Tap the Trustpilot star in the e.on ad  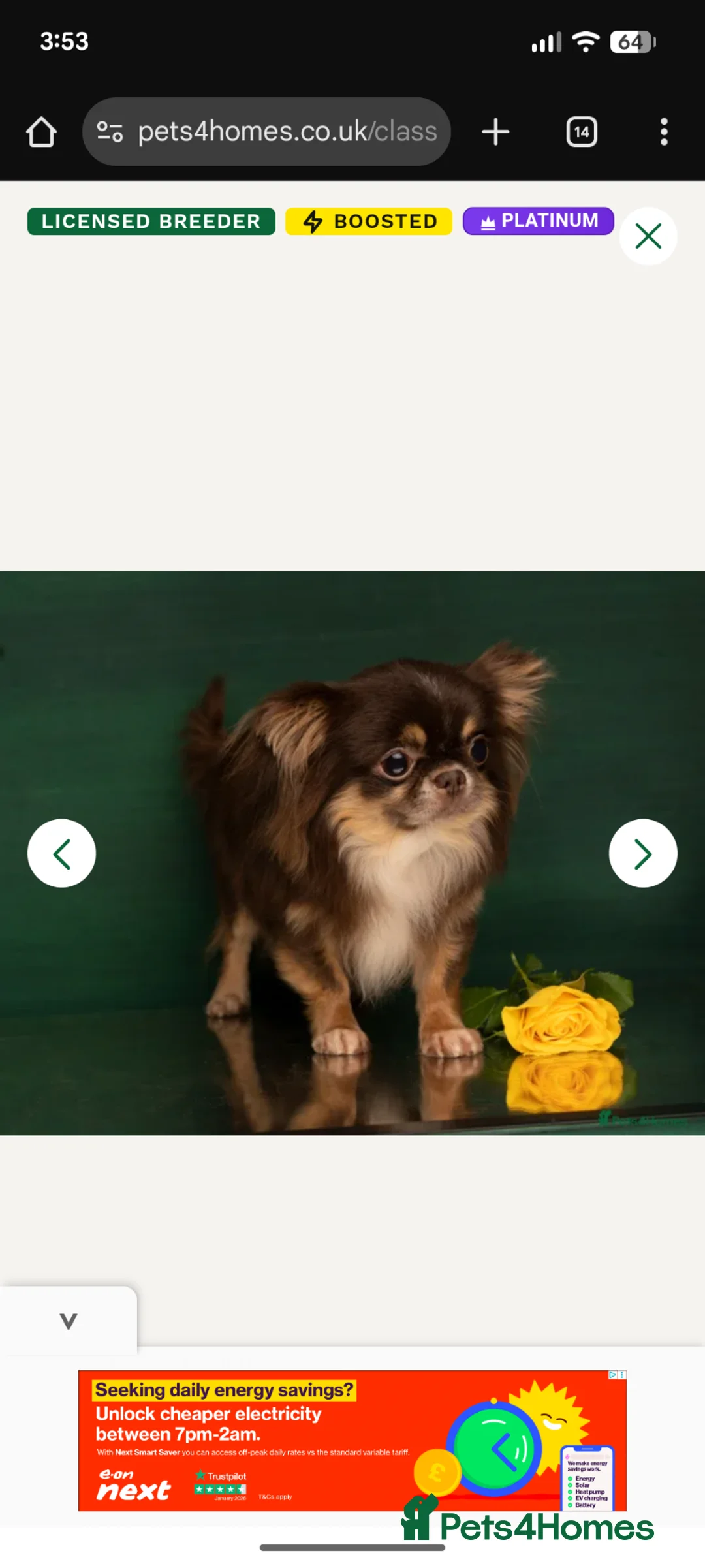point(200,1475)
